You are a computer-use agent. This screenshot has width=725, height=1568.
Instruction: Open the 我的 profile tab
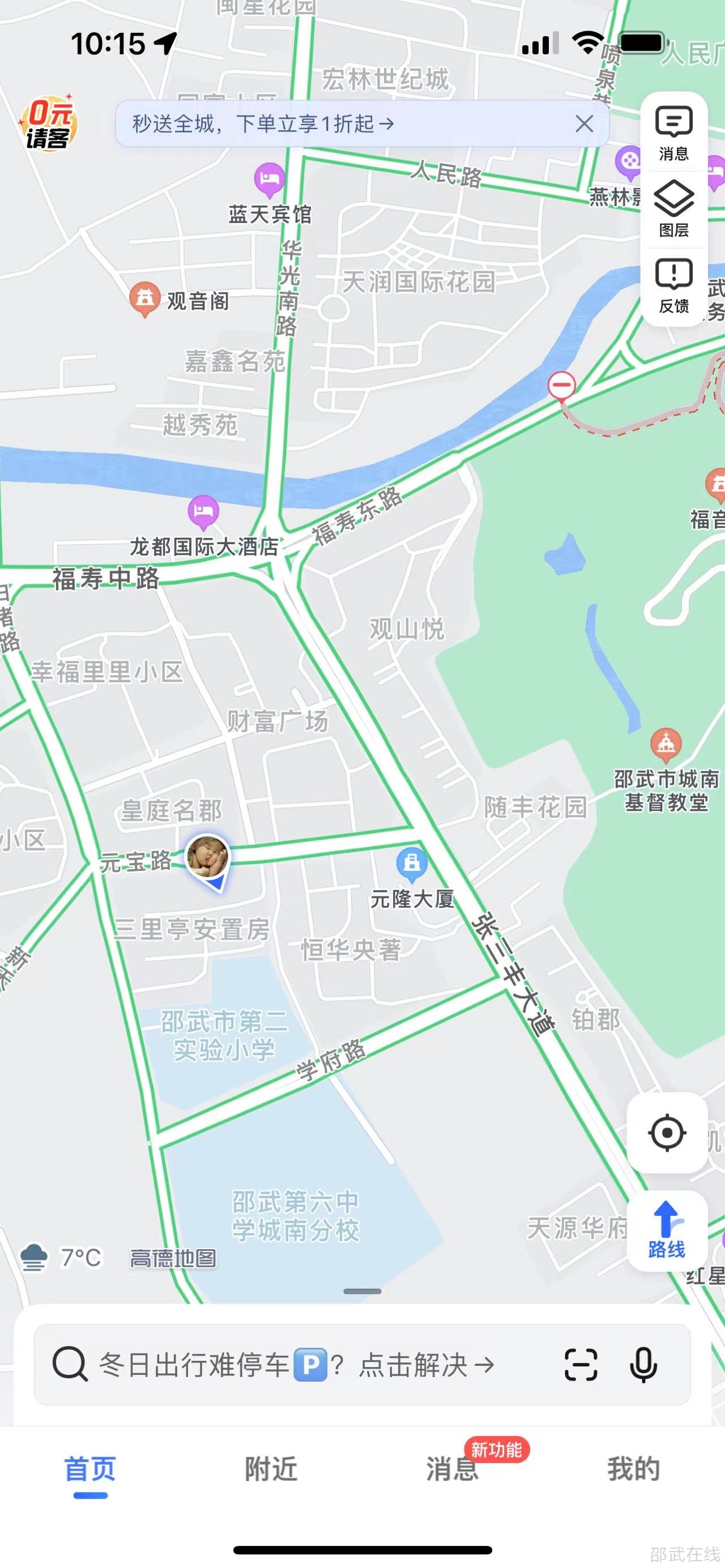click(x=633, y=1469)
